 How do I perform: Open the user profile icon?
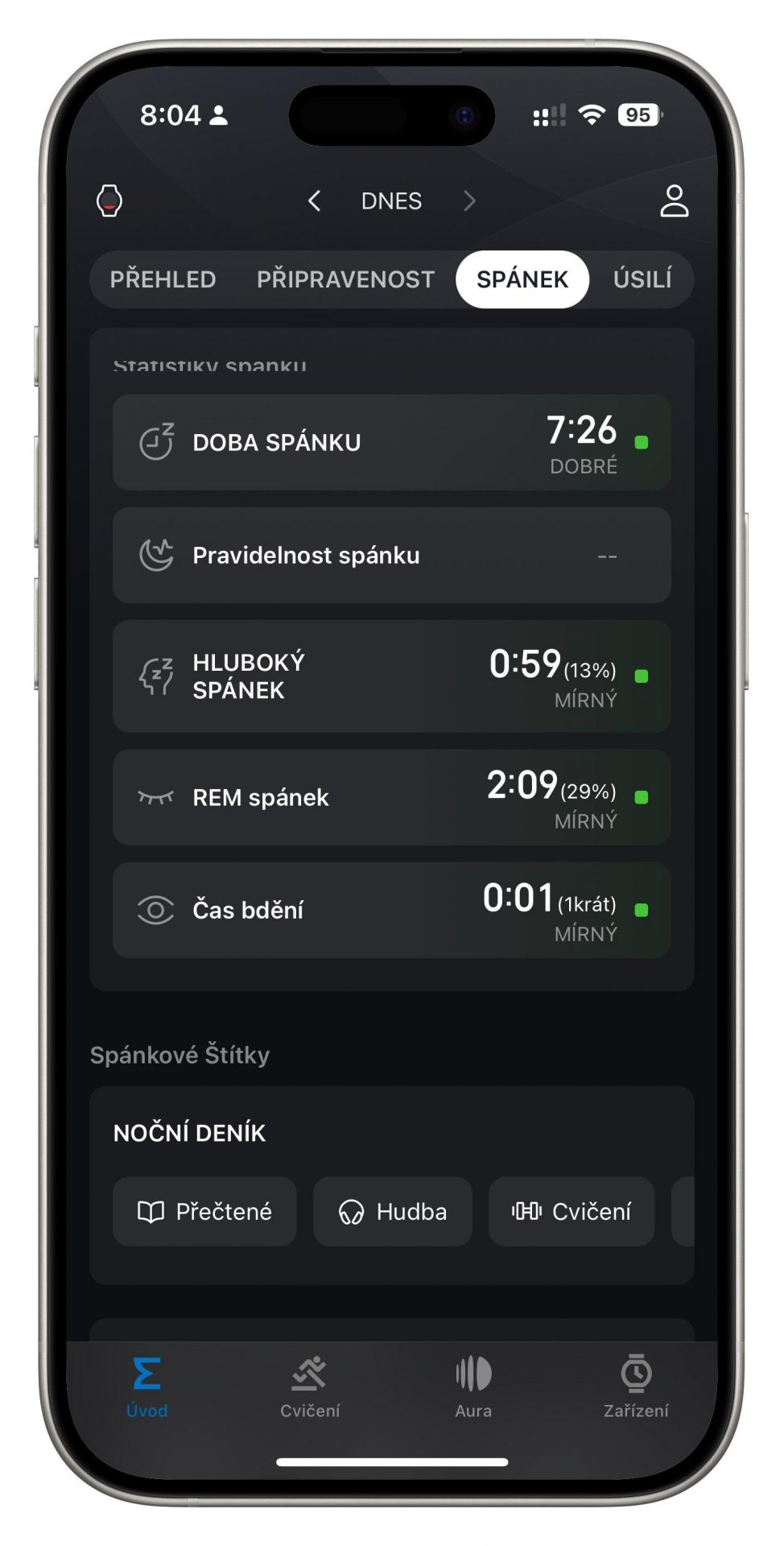(674, 200)
